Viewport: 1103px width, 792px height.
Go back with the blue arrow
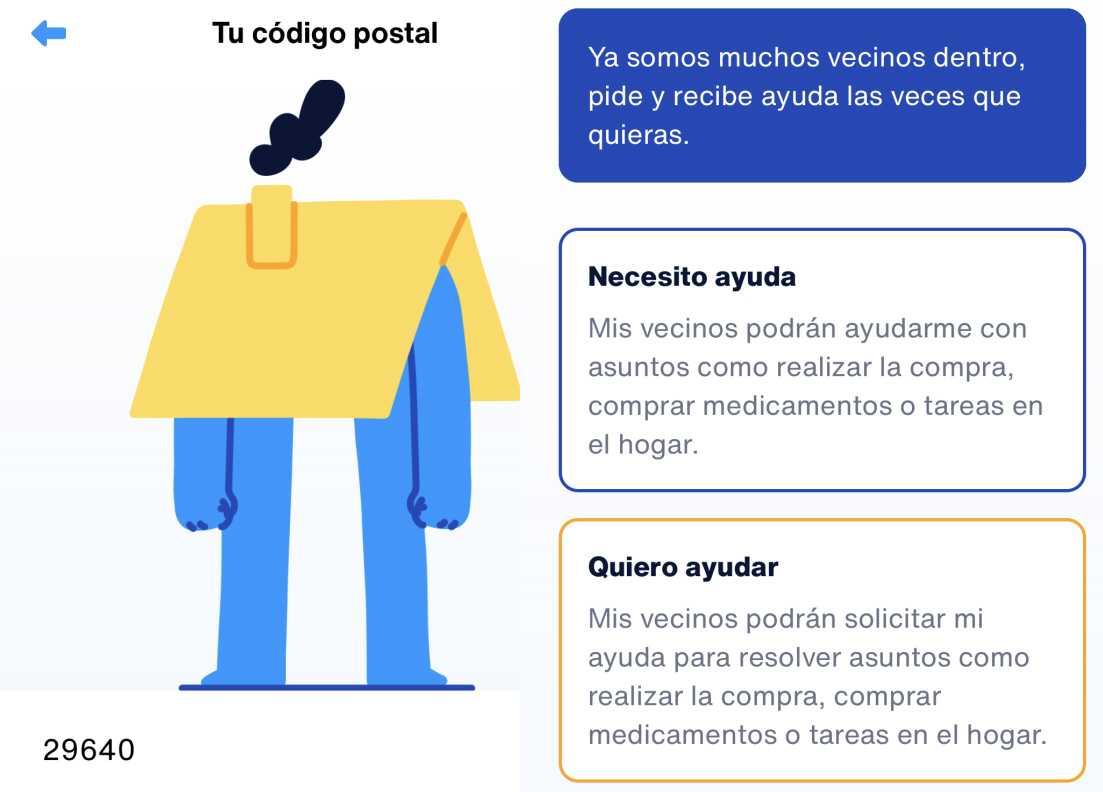click(x=48, y=33)
